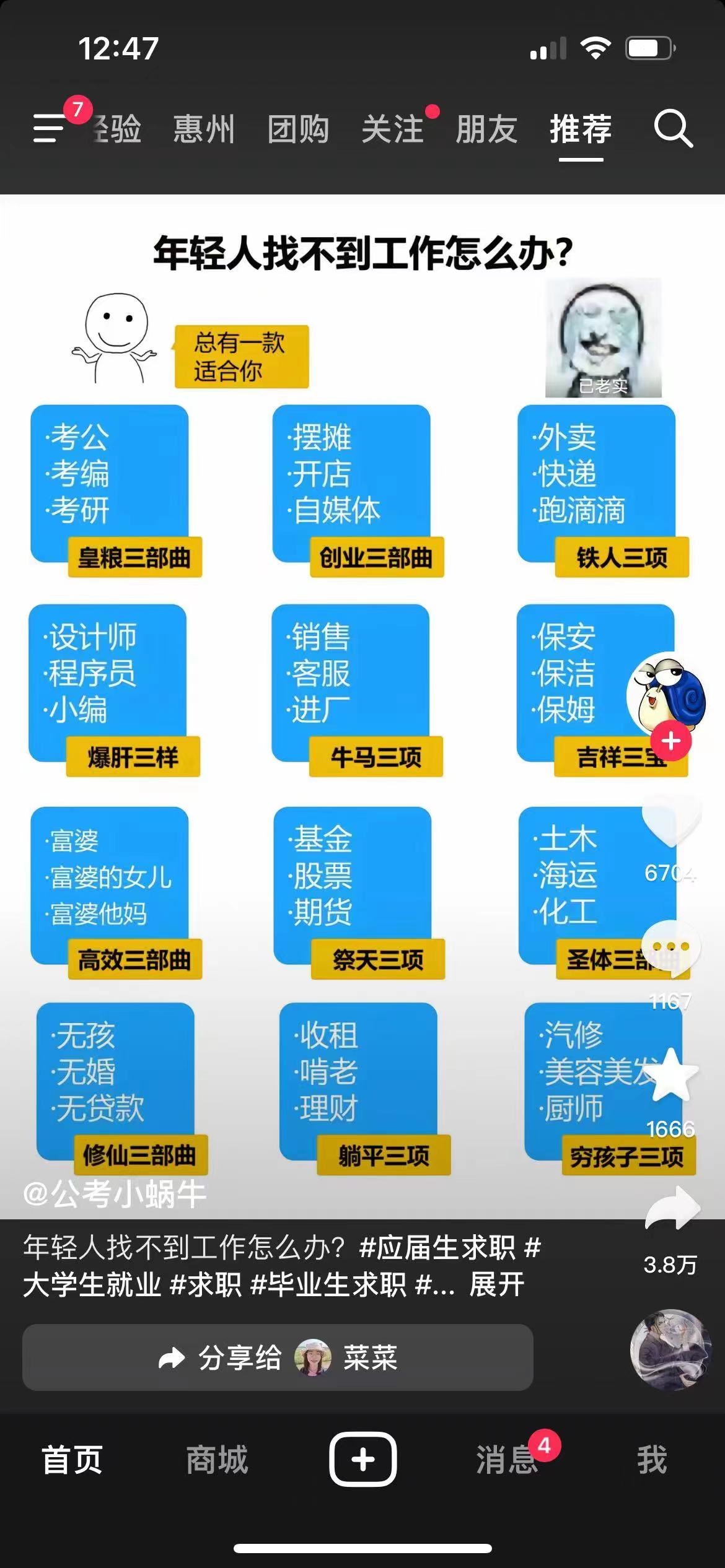The image size is (725, 1568).
Task: Go to the 首页 tab
Action: point(72,1460)
